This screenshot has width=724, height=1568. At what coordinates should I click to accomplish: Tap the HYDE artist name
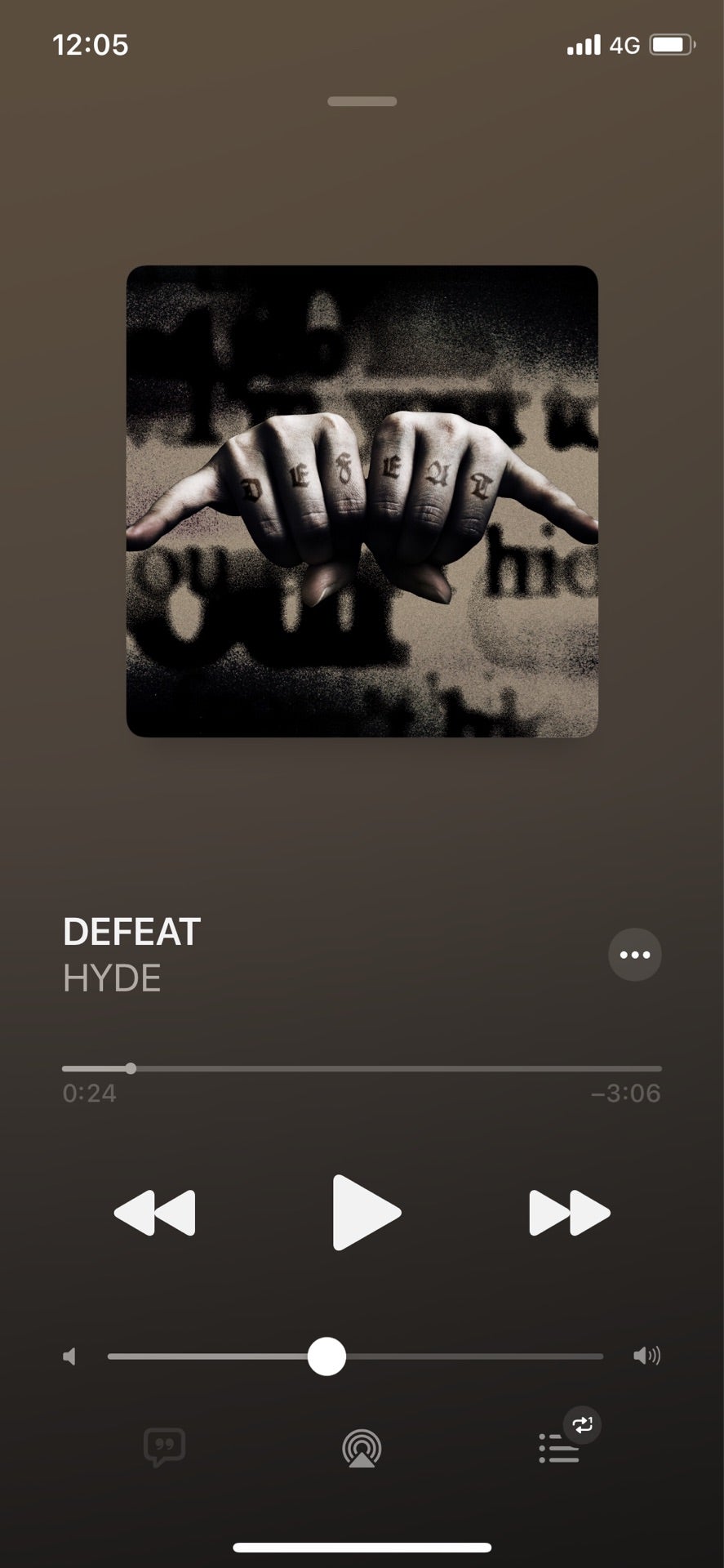(112, 978)
